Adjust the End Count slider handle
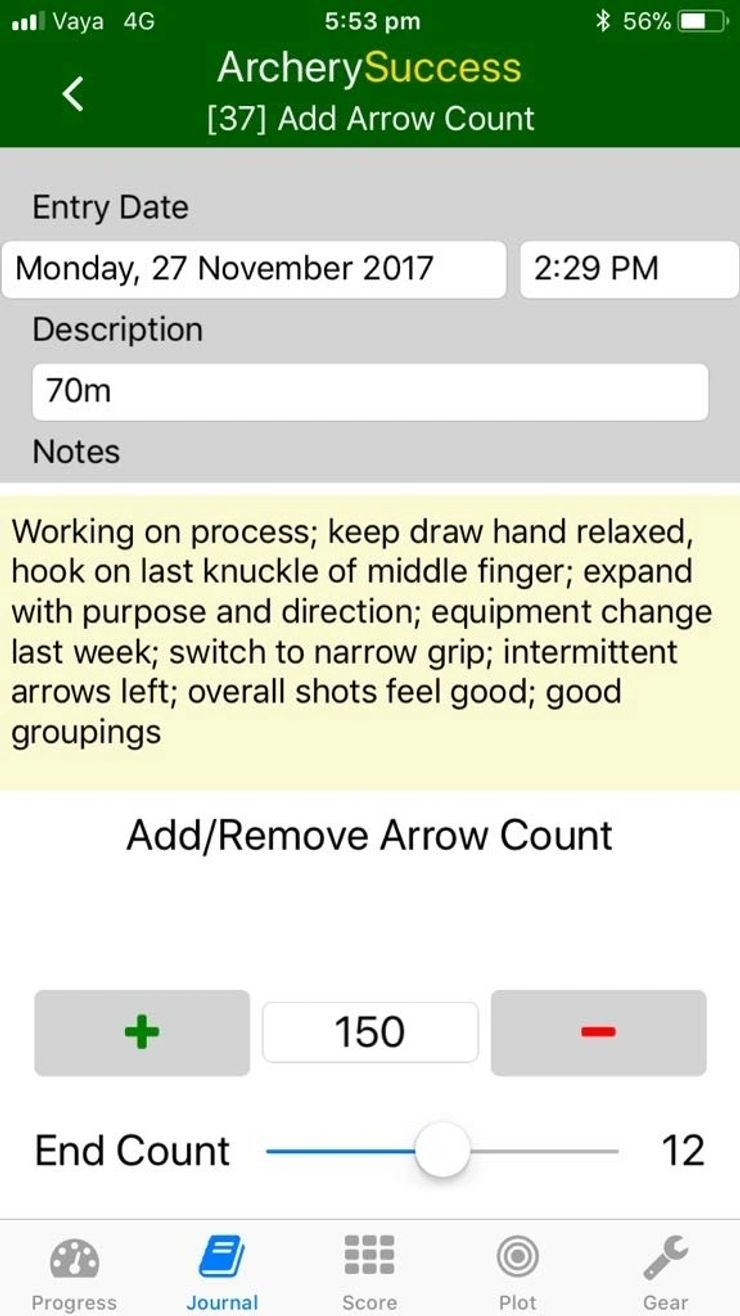Image resolution: width=740 pixels, height=1316 pixels. pyautogui.click(x=443, y=1150)
